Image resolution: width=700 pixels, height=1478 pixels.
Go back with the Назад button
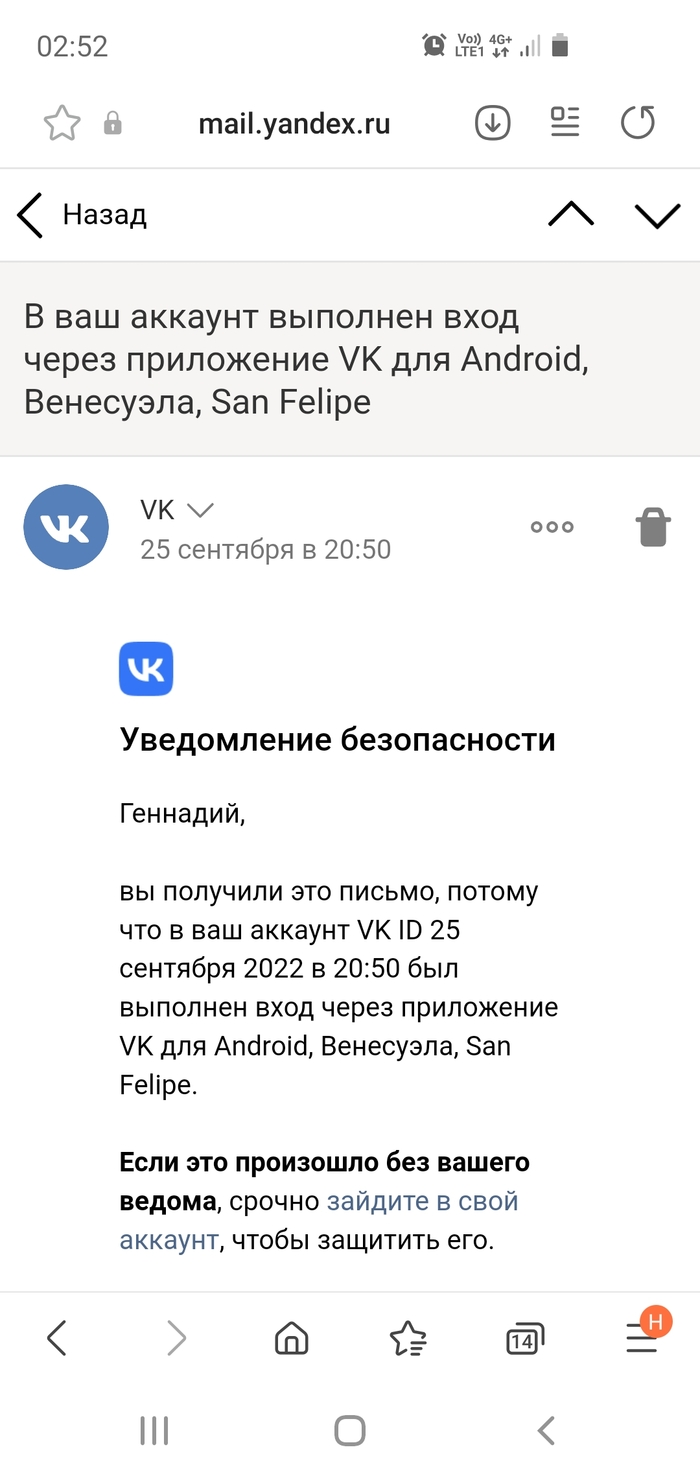(x=82, y=215)
